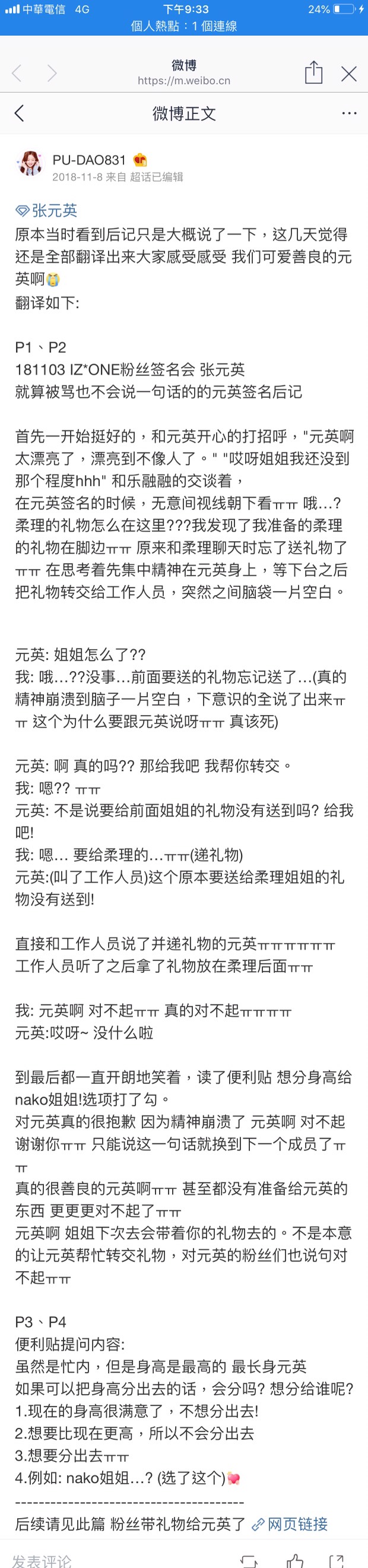Share this post from the bottom bar
Viewport: 368px width, 1568px height.
click(x=337, y=1560)
